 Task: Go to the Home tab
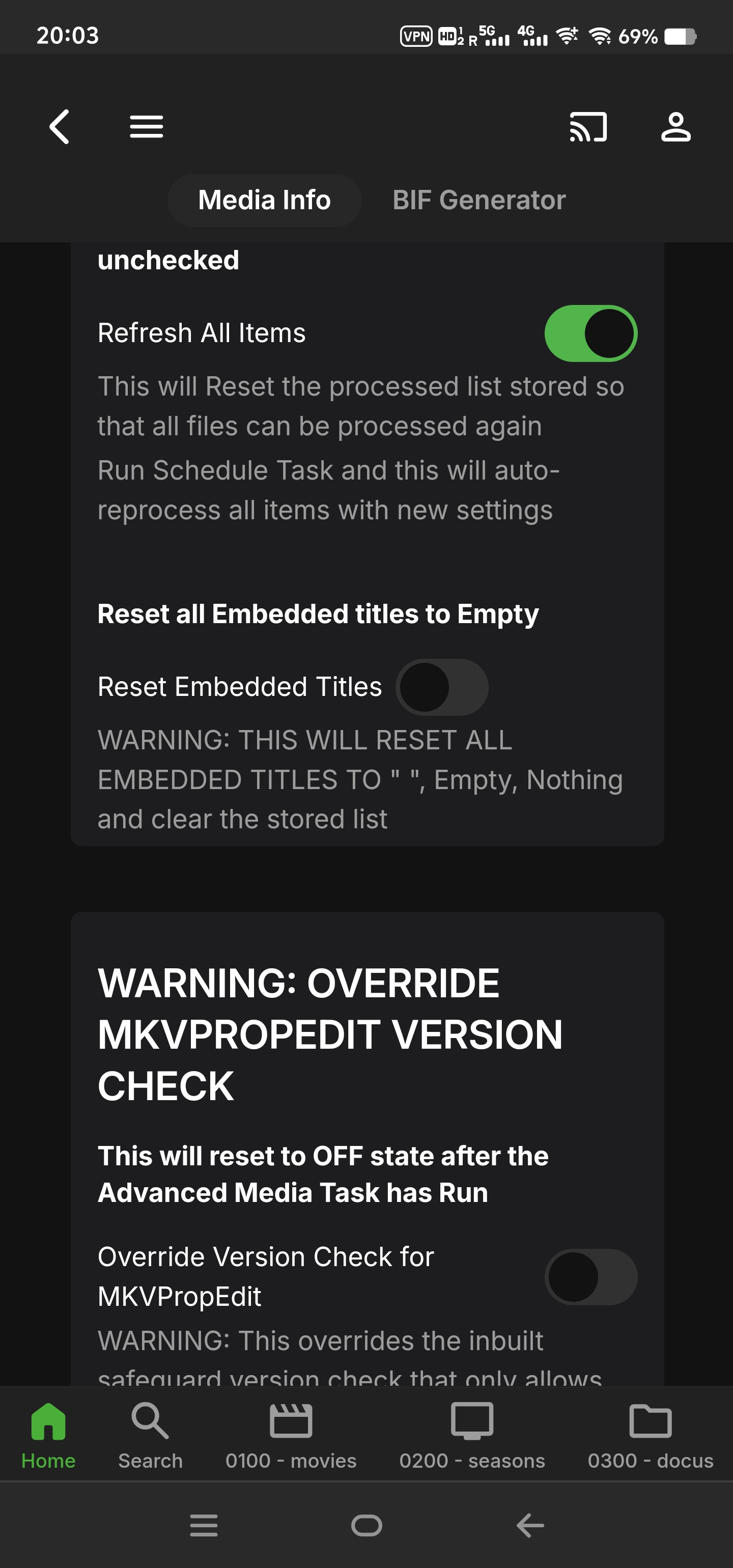pyautogui.click(x=48, y=1434)
